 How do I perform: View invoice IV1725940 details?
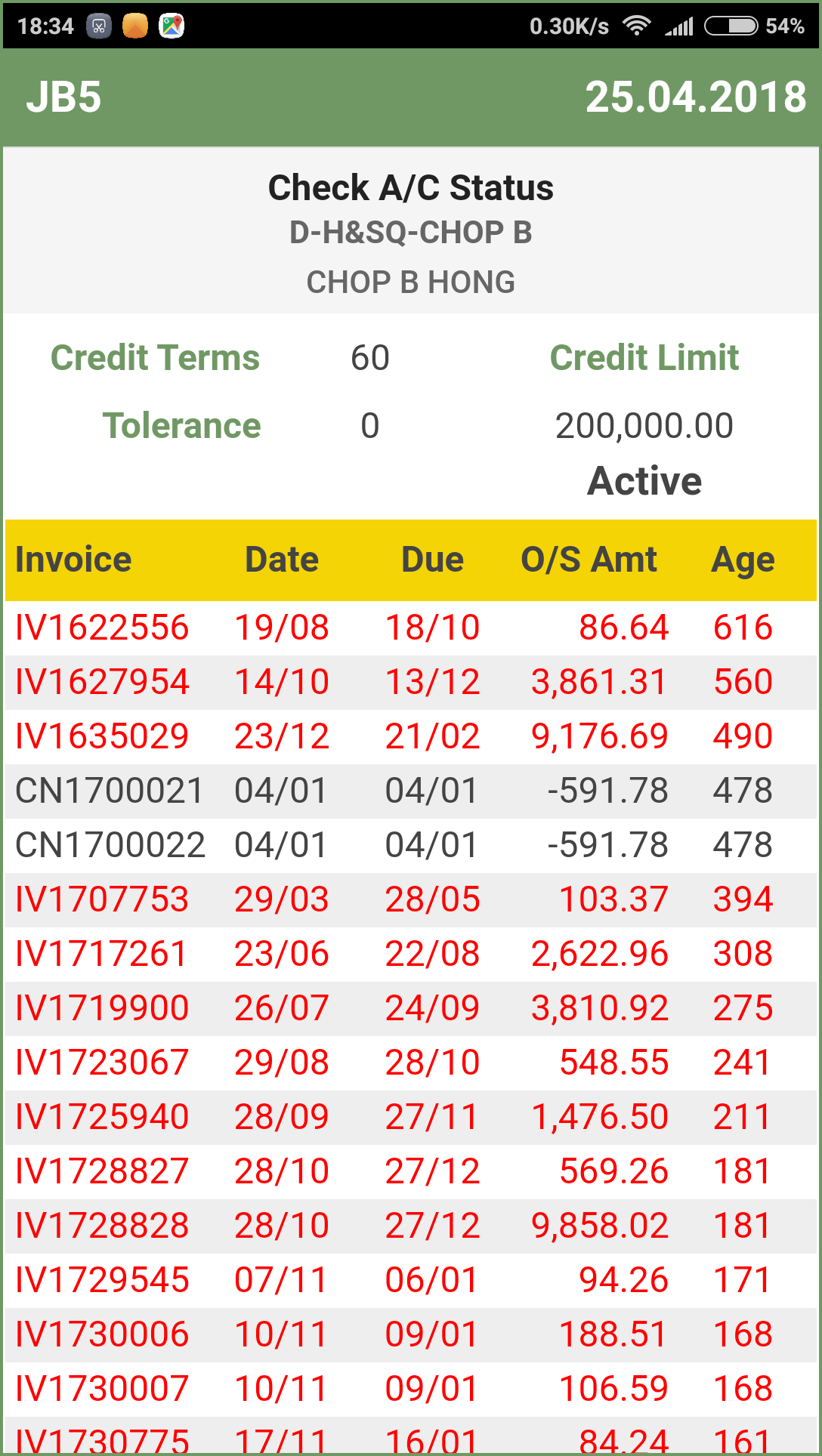click(x=411, y=1118)
